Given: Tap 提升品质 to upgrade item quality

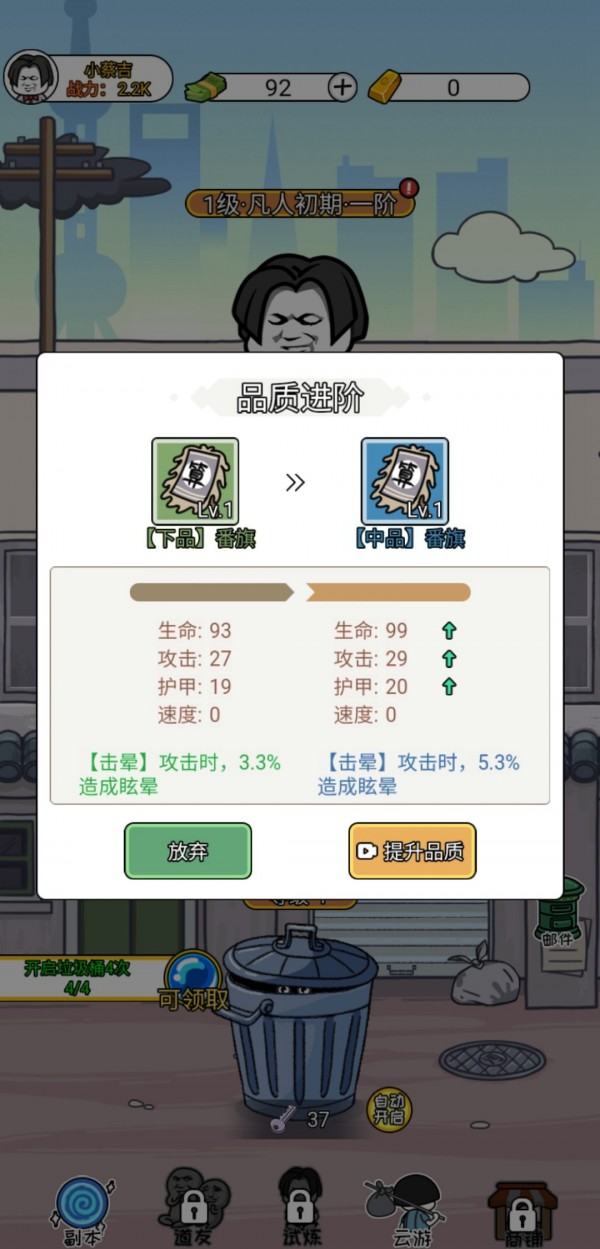Looking at the screenshot, I should point(412,851).
